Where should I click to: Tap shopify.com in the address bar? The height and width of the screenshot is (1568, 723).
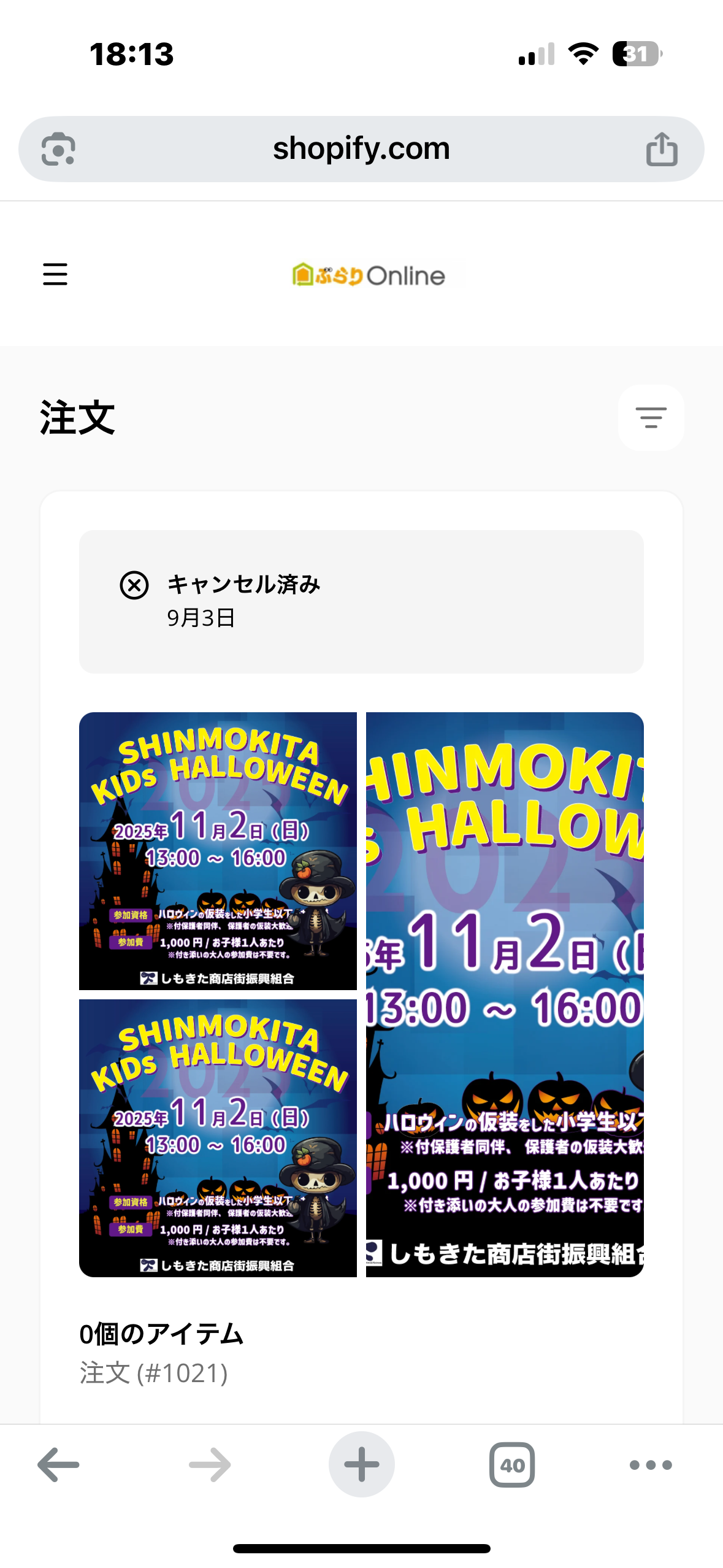coord(361,148)
